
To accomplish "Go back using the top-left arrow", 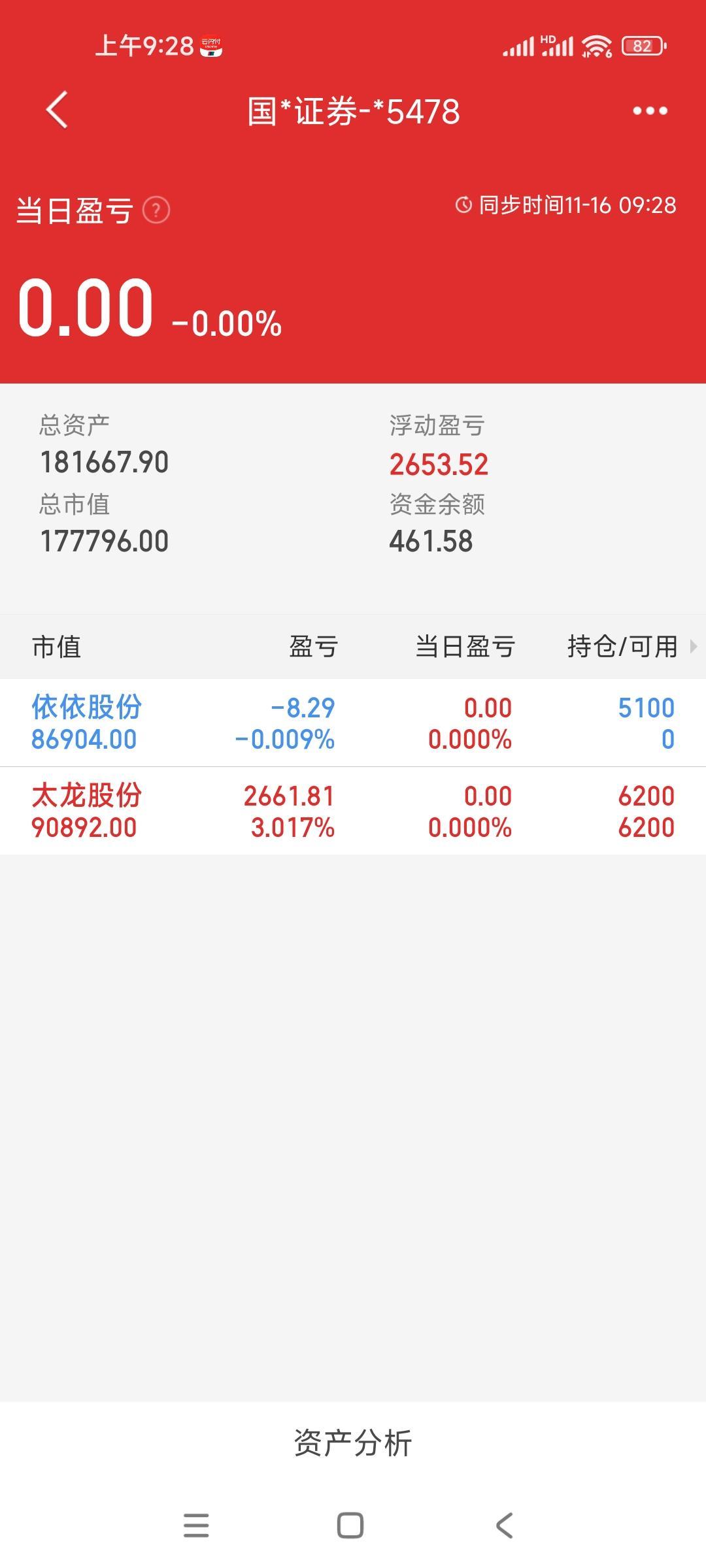I will click(57, 110).
